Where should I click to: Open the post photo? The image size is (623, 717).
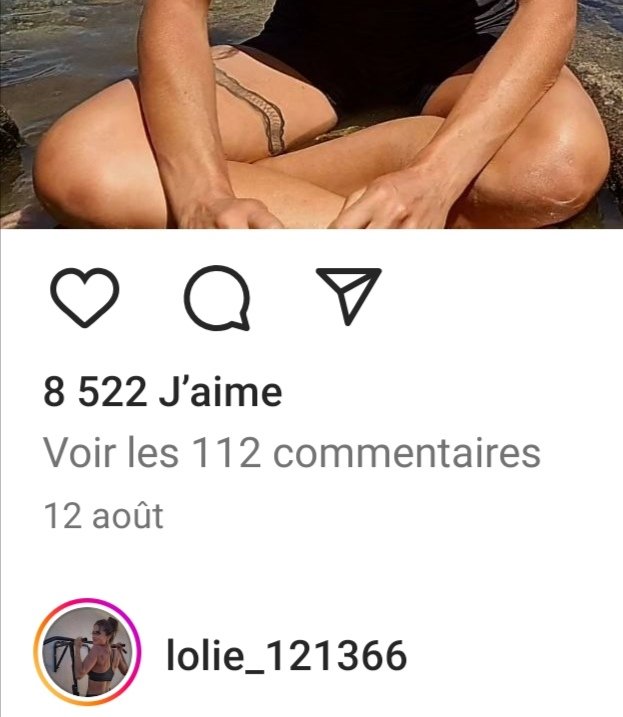pos(311,113)
